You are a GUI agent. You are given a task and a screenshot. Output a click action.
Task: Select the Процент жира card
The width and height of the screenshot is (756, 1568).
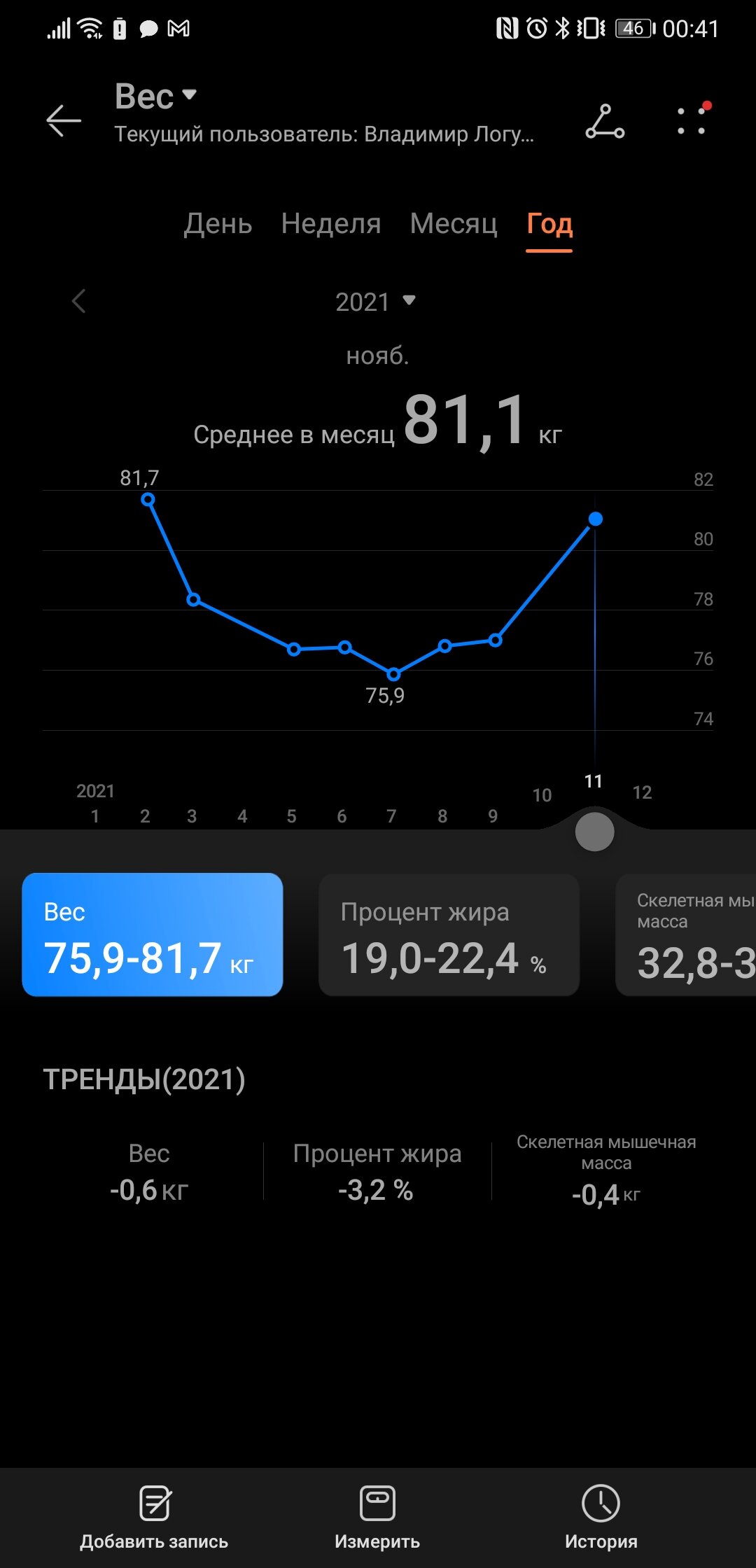[x=449, y=934]
